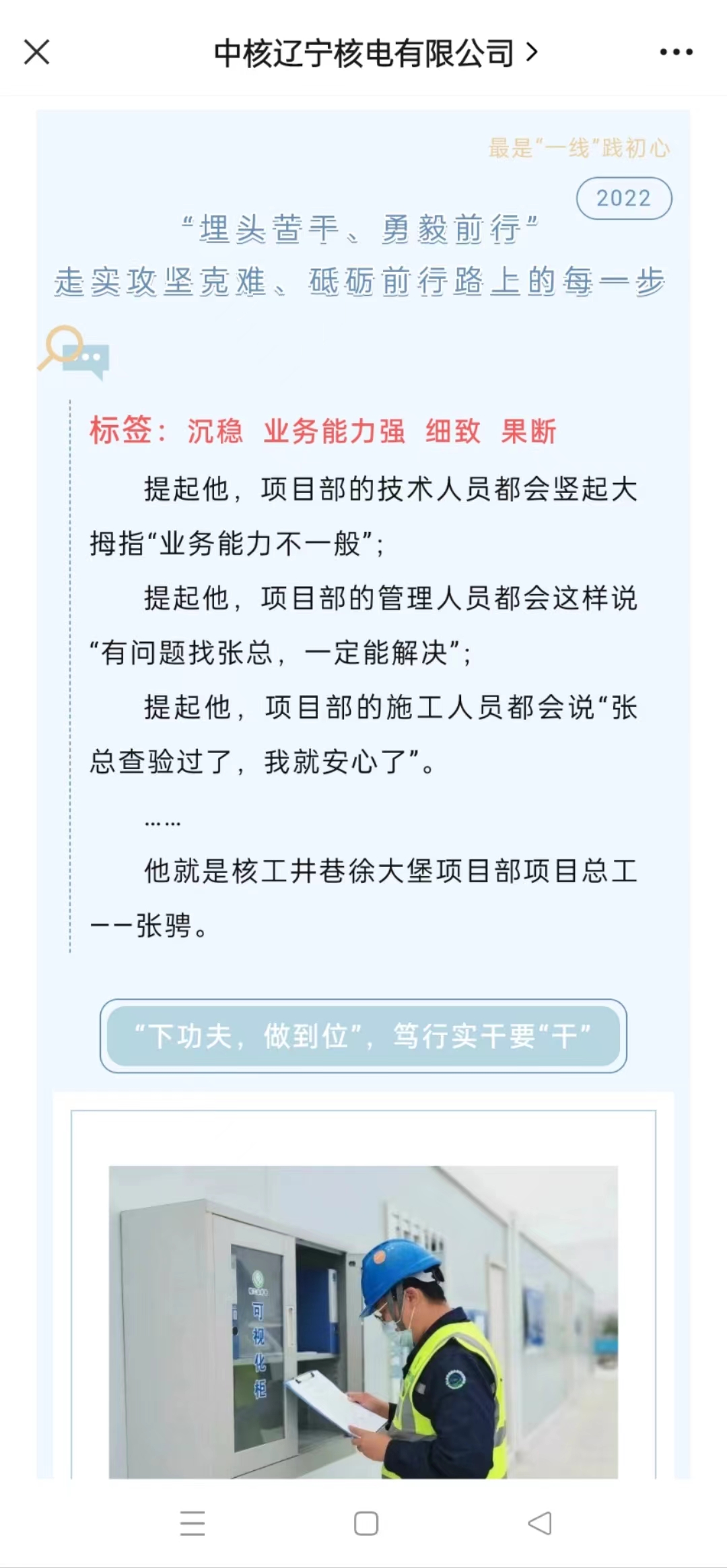Go back with system navigation triangle
This screenshot has height=1568, width=727.
540,1523
